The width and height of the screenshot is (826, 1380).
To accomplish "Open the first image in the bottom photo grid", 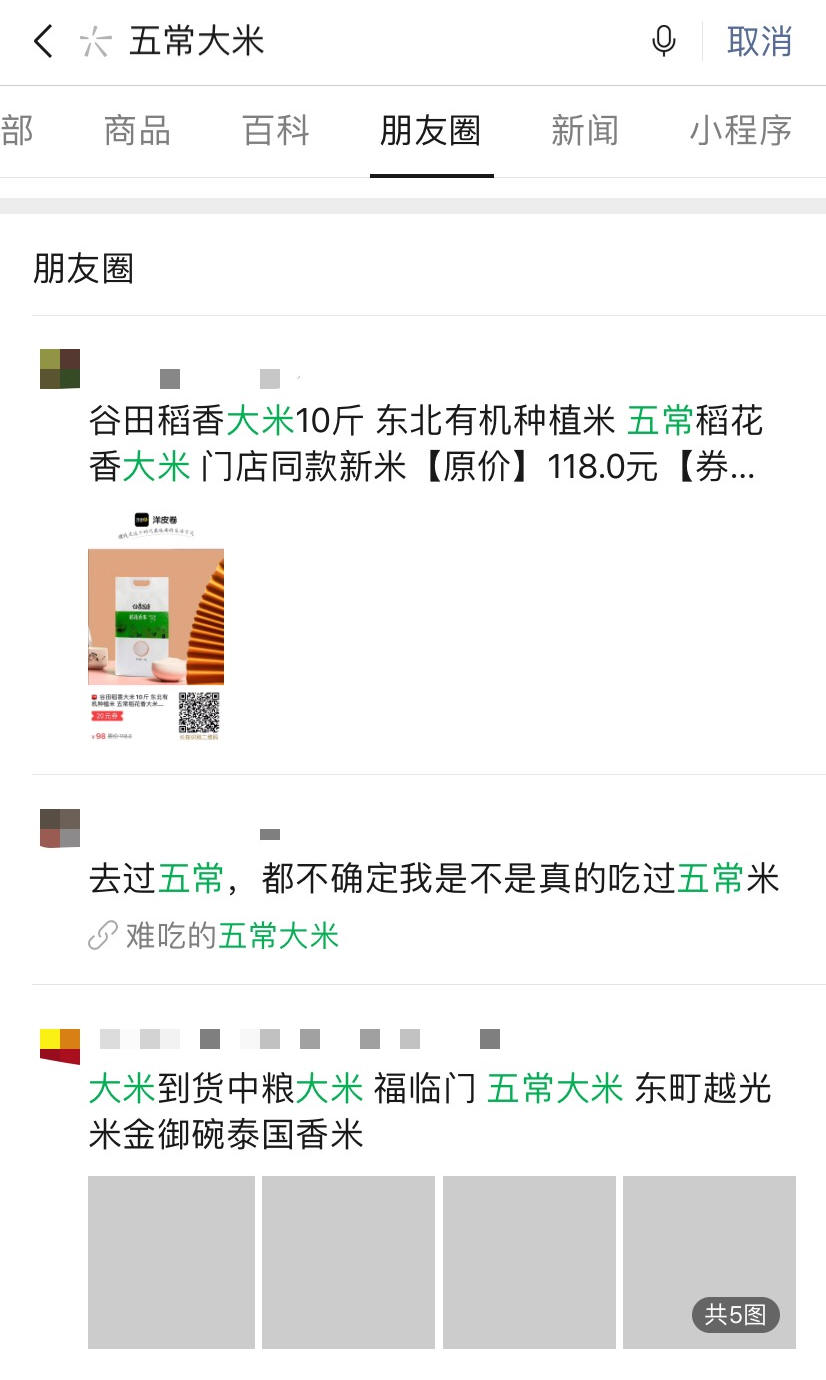I will [170, 1260].
